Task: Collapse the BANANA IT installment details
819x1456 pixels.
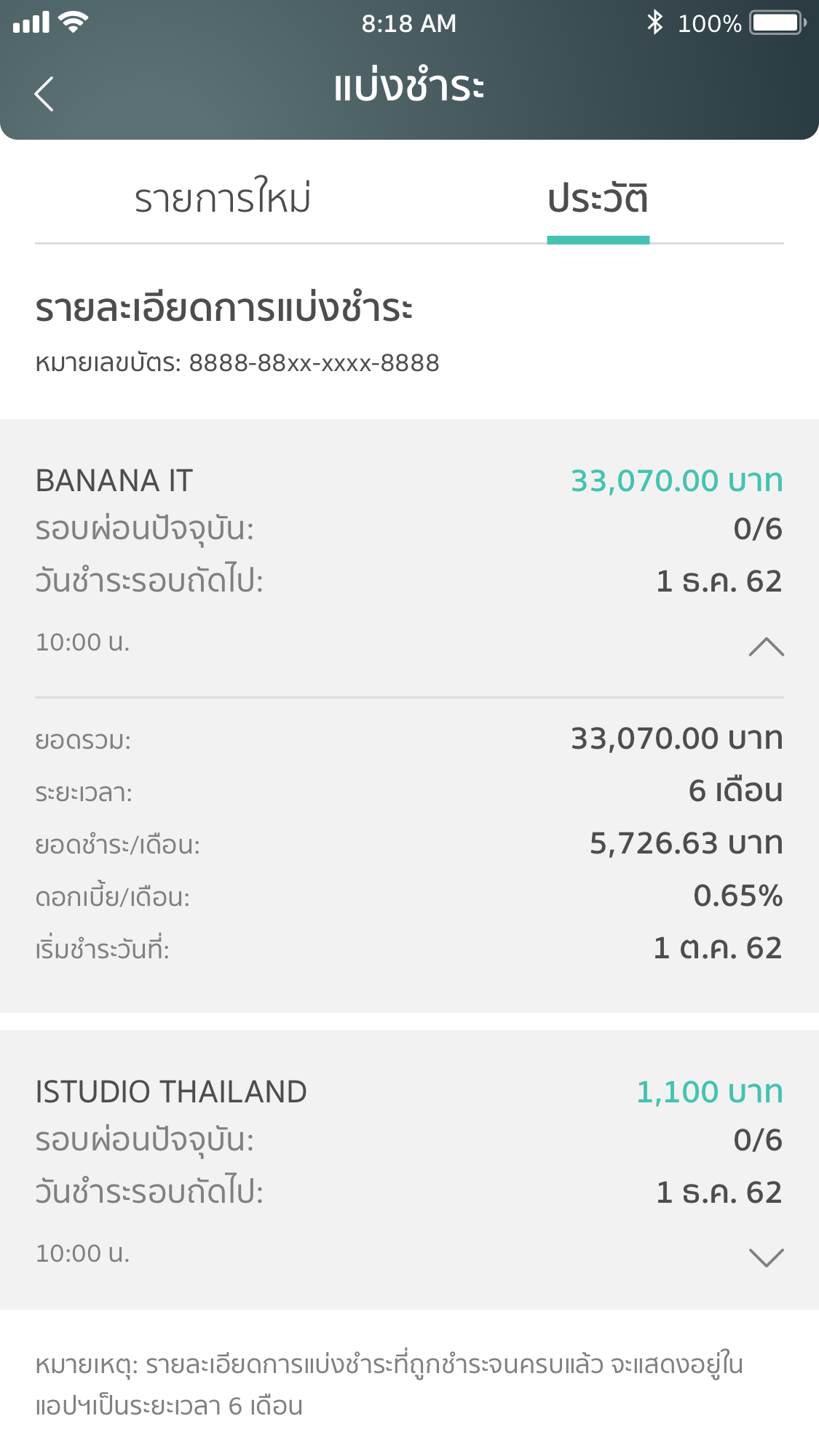Action: point(766,646)
